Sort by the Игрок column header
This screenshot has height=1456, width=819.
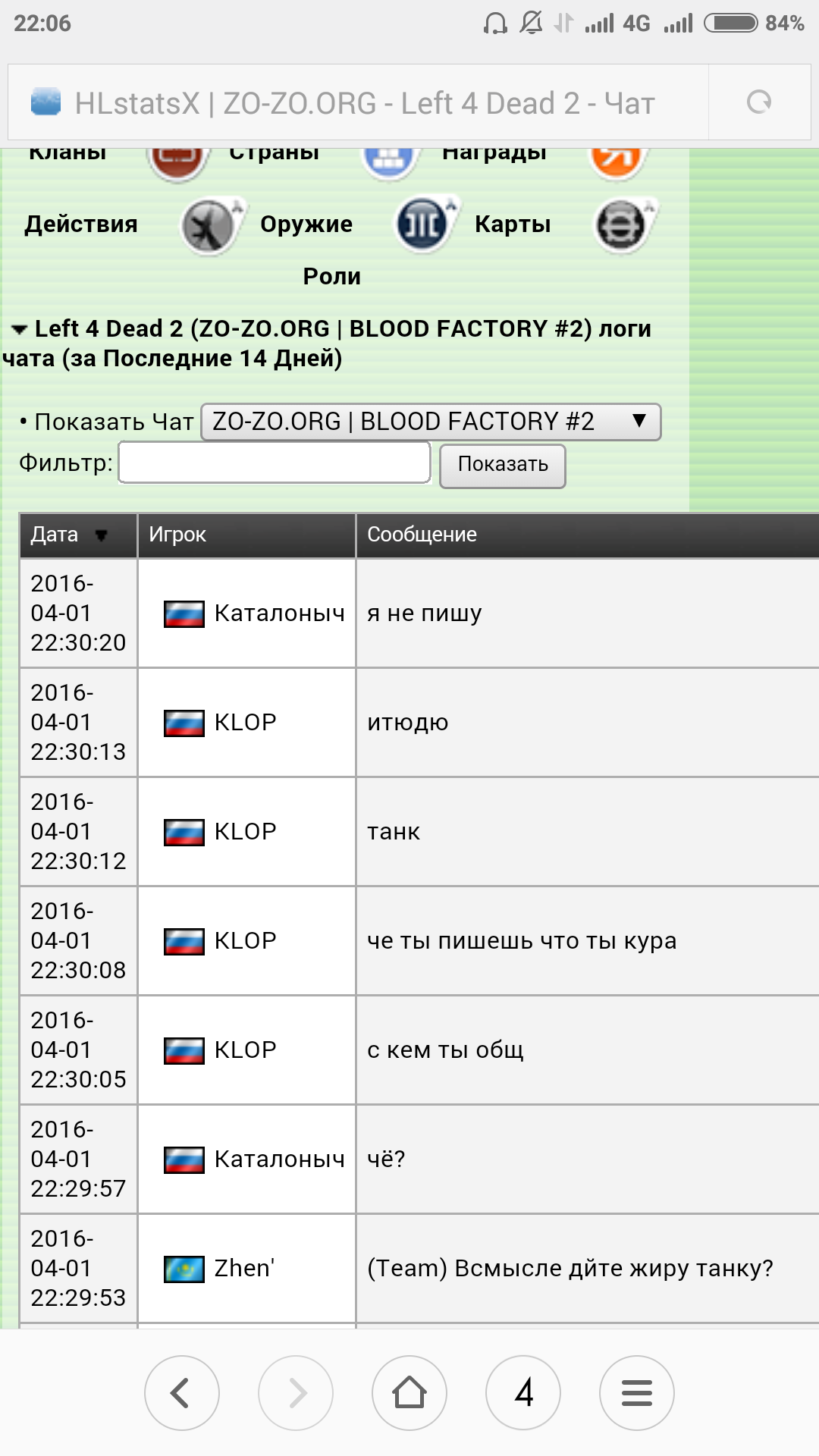pos(177,535)
